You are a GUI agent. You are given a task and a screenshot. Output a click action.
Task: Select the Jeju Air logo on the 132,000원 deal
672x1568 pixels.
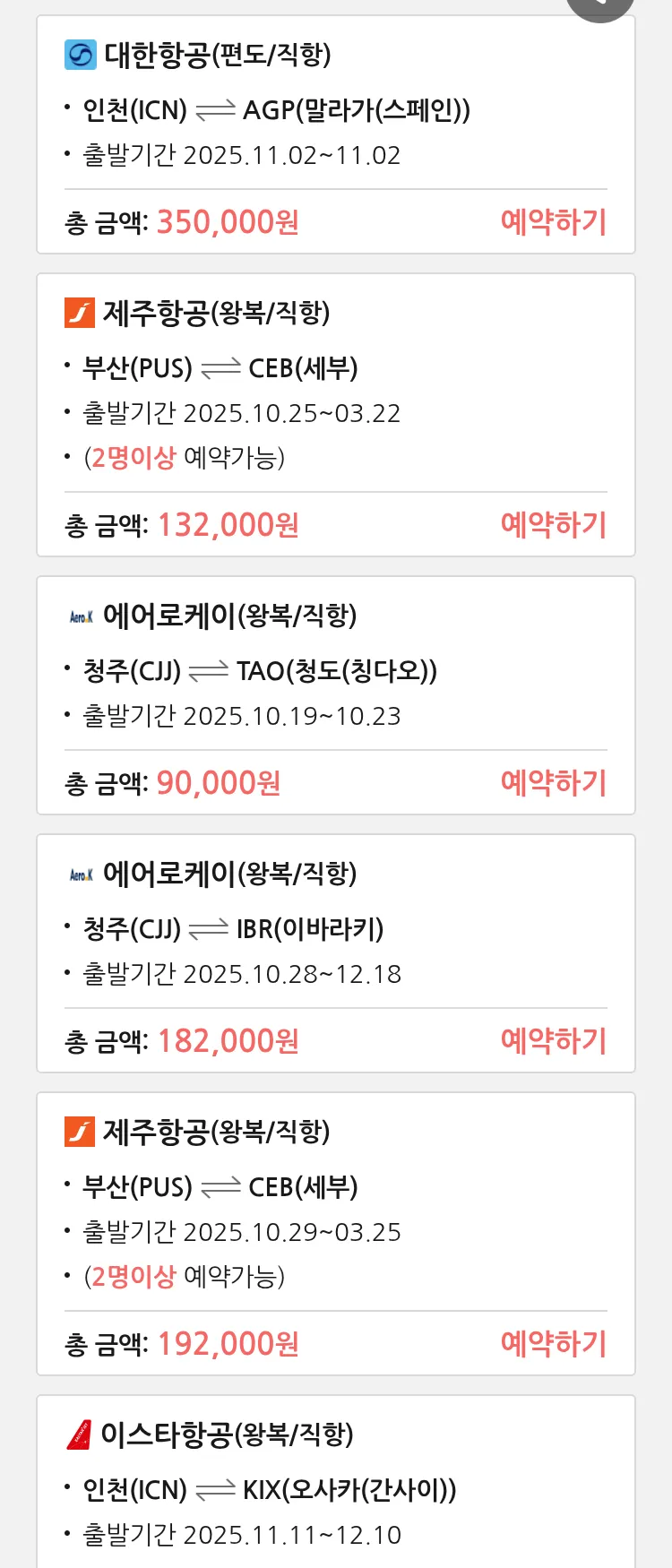(x=82, y=313)
